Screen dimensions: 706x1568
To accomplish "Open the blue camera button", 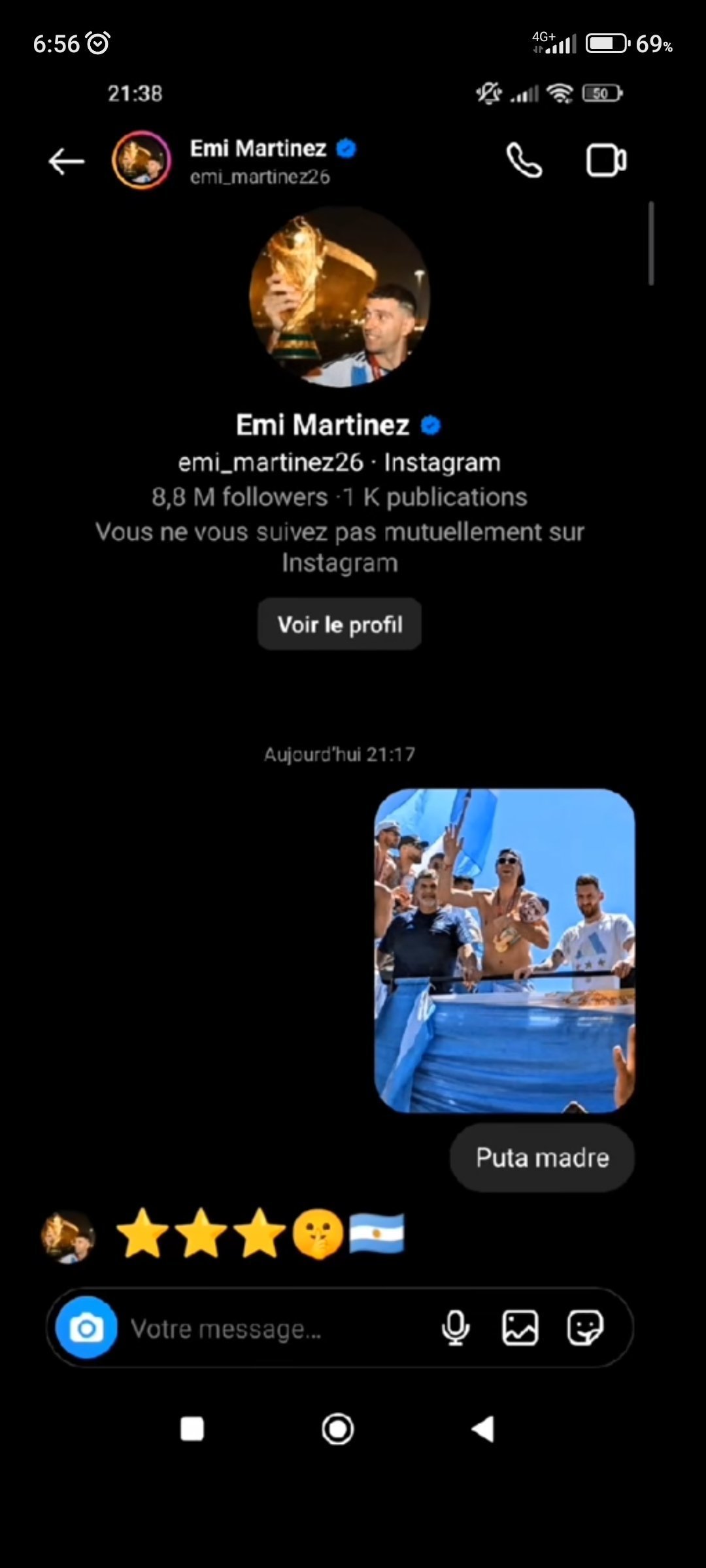I will click(86, 1328).
